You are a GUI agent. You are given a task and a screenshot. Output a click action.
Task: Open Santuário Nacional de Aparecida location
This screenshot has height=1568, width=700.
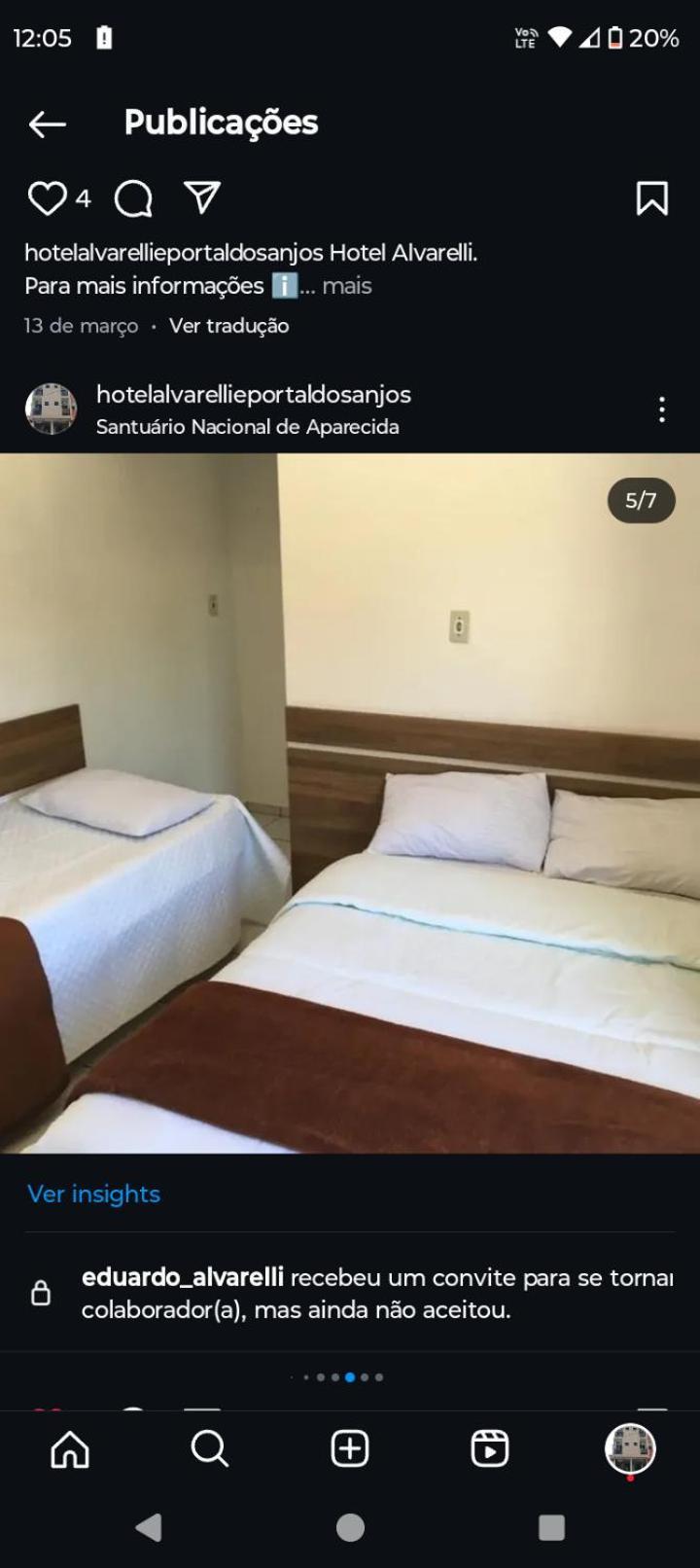click(247, 427)
